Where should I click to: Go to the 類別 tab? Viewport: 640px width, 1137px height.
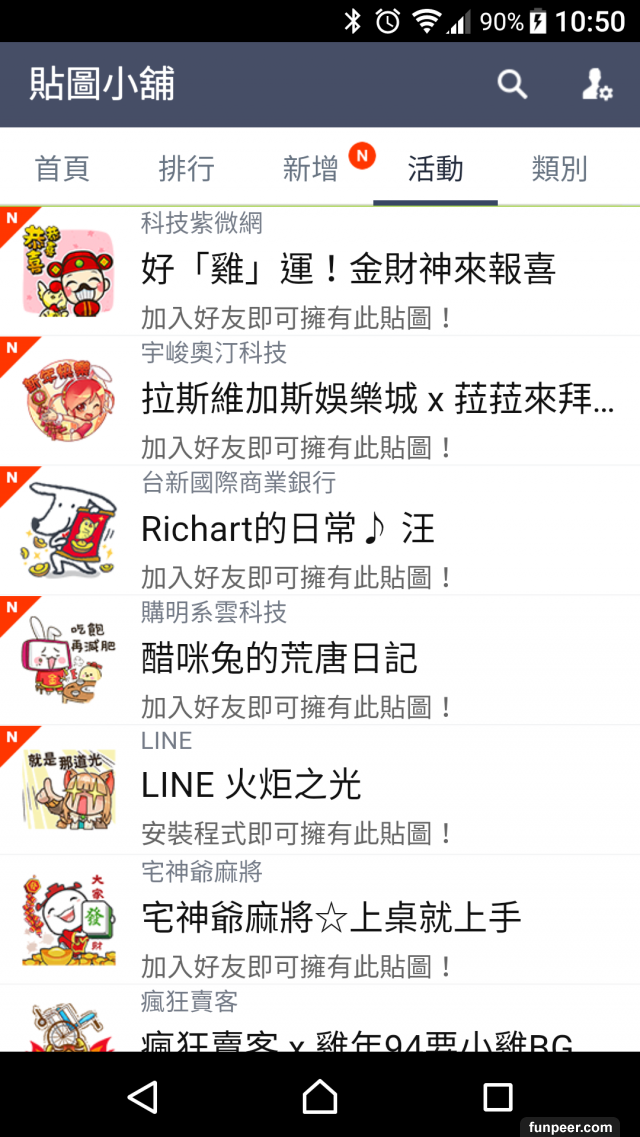pyautogui.click(x=559, y=169)
